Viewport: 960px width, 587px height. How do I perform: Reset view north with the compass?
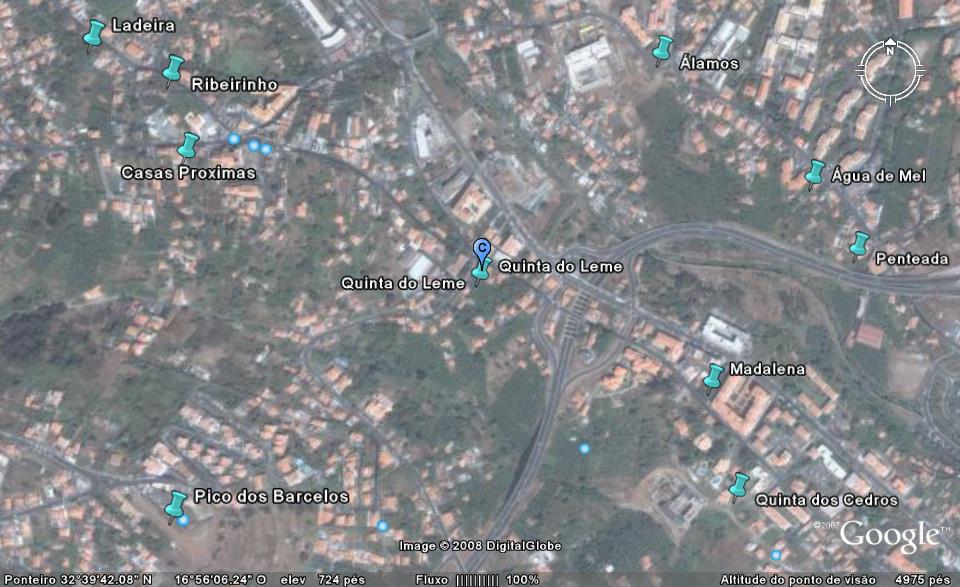[x=890, y=50]
